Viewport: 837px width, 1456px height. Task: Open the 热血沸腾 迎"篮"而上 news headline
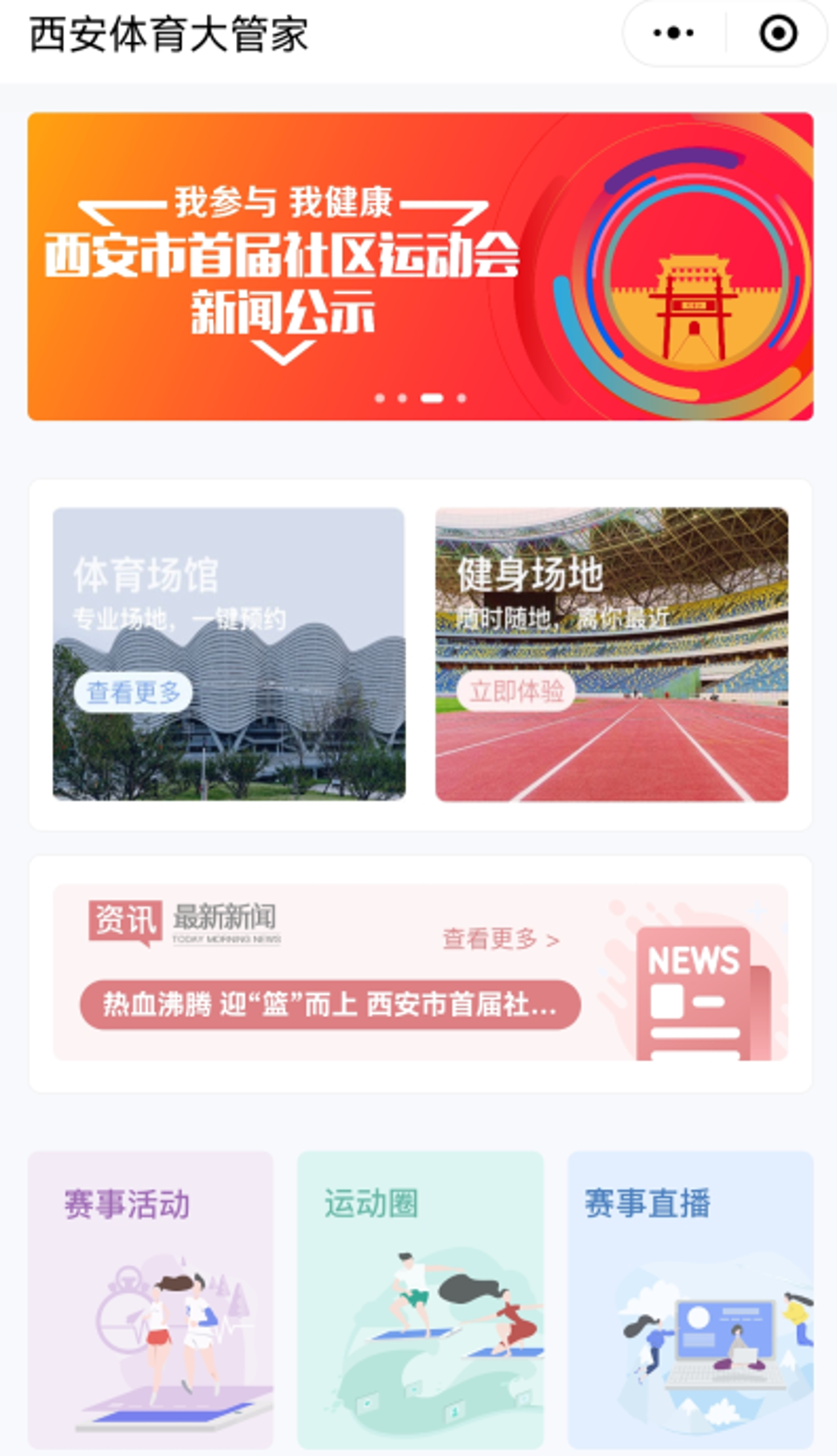330,1005
